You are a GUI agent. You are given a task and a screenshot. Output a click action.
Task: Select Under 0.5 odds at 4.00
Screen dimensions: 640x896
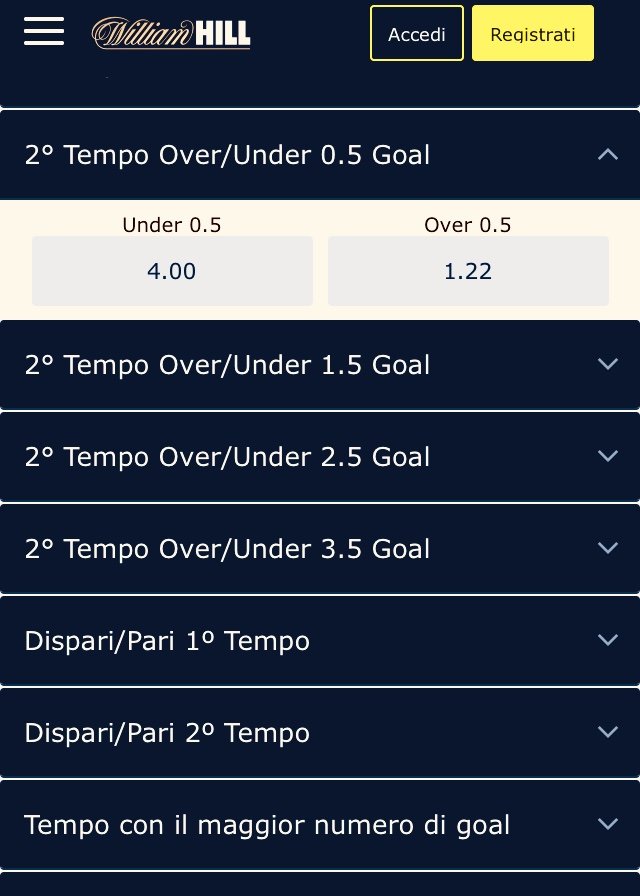coord(172,271)
